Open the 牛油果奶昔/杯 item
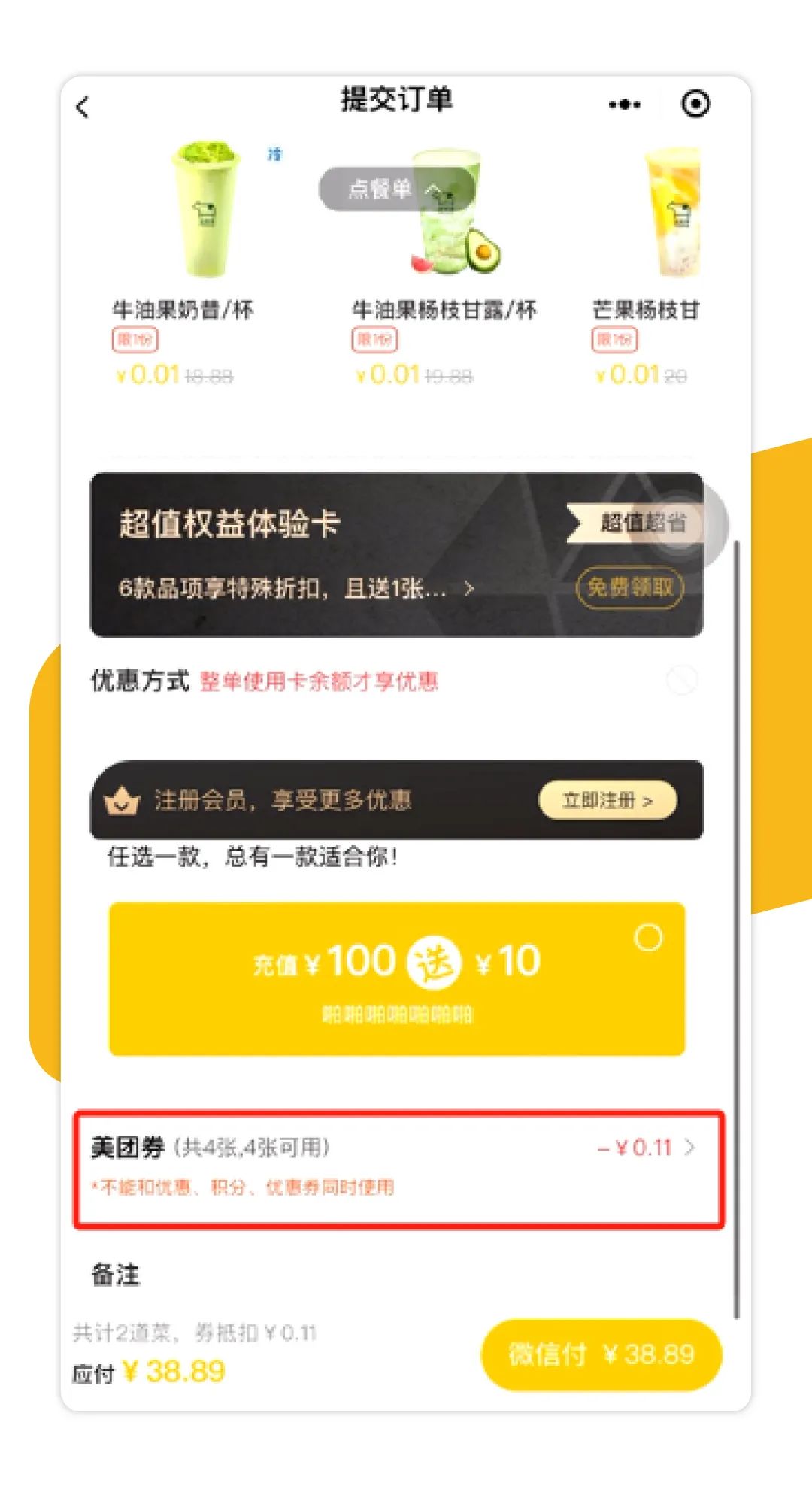 tap(183, 262)
